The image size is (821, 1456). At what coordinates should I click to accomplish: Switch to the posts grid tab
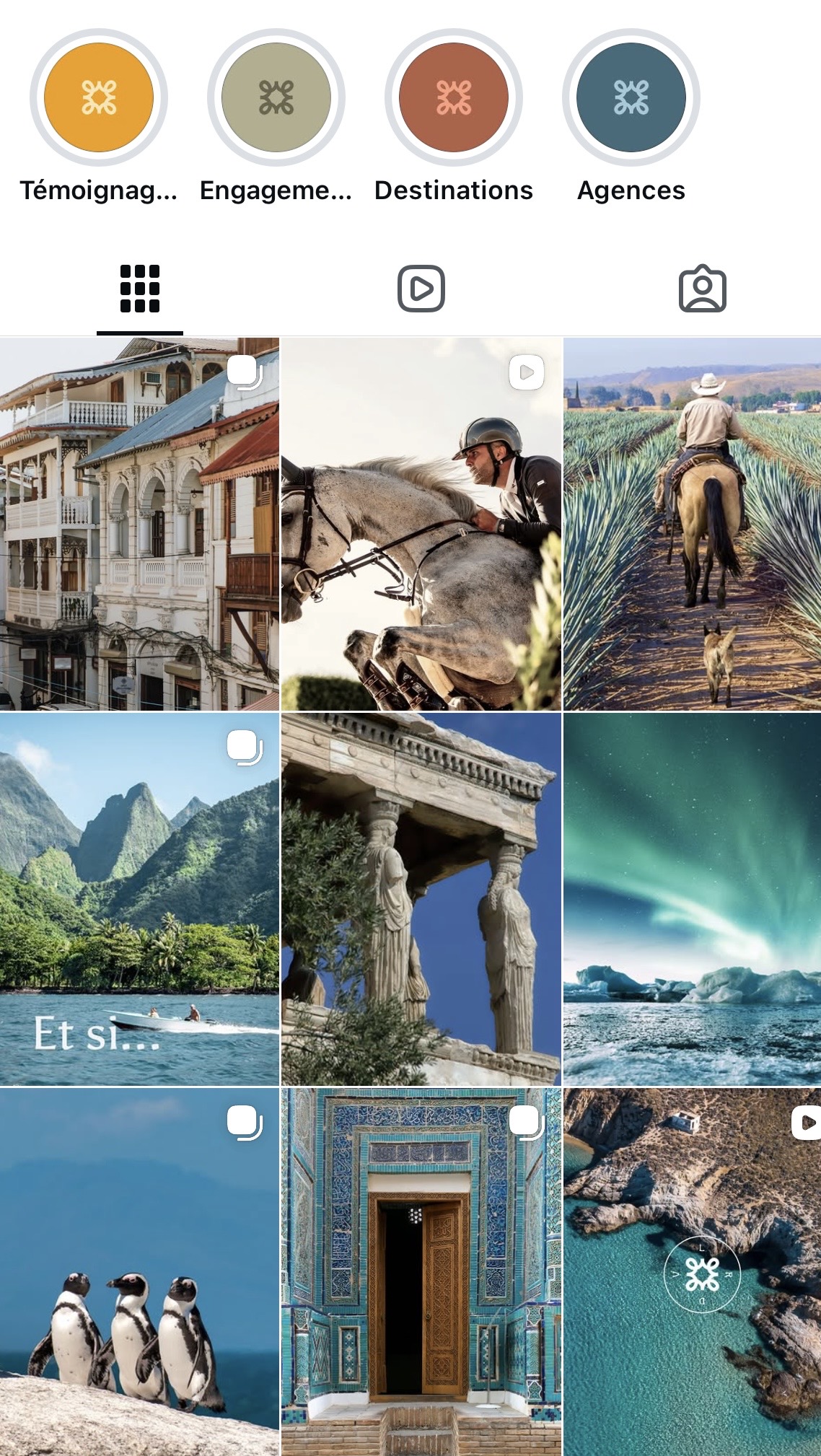coord(140,289)
